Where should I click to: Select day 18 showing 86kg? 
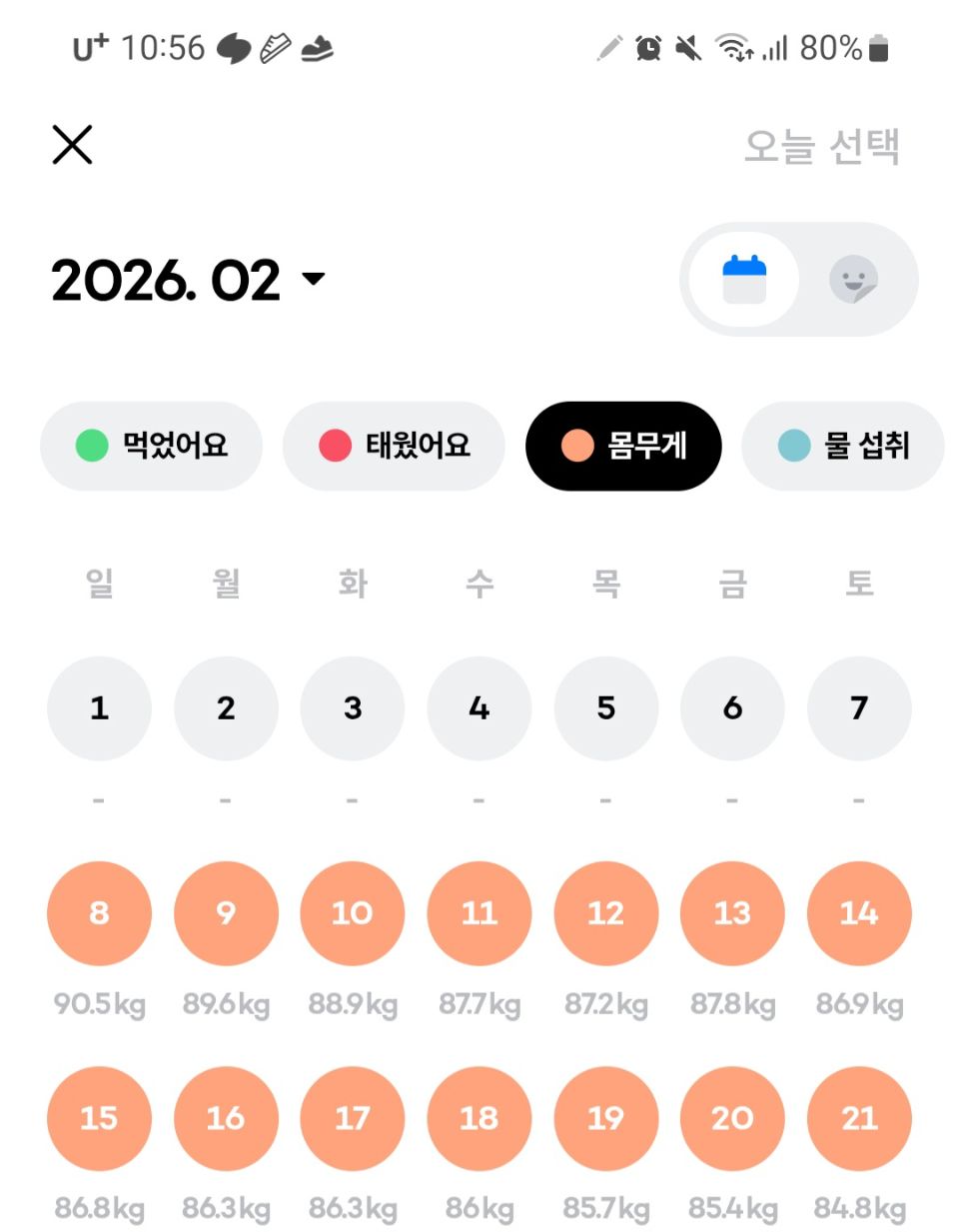(479, 1118)
